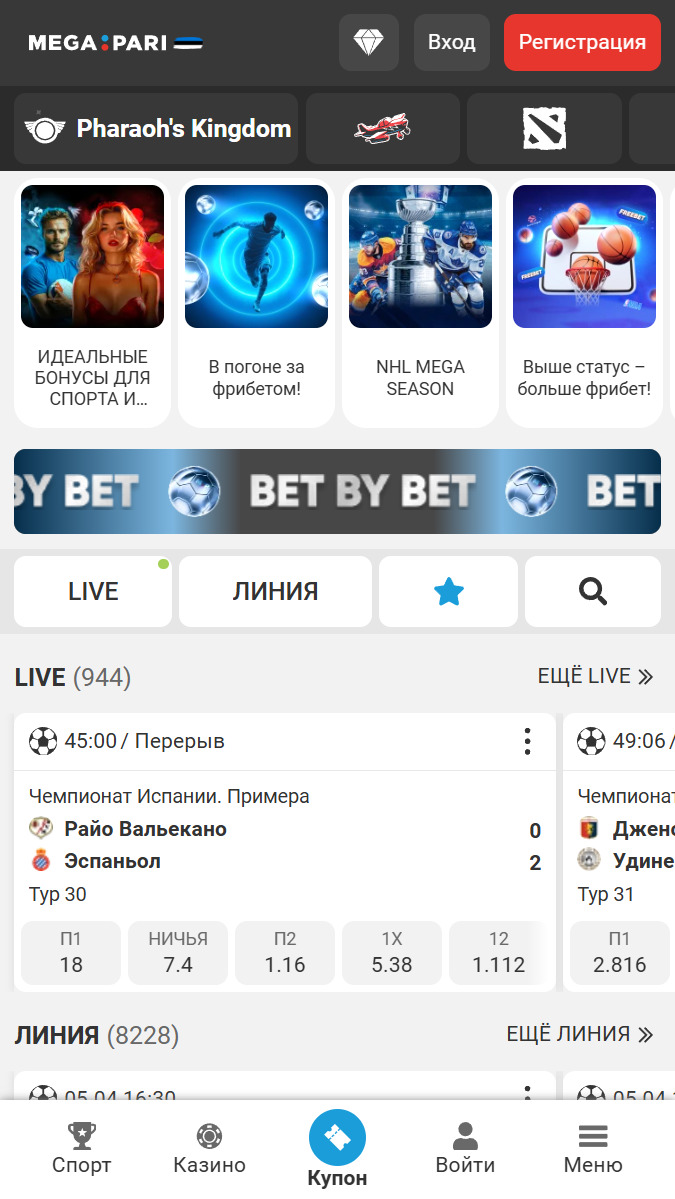Open the search magnifier
The width and height of the screenshot is (675, 1199).
[593, 591]
